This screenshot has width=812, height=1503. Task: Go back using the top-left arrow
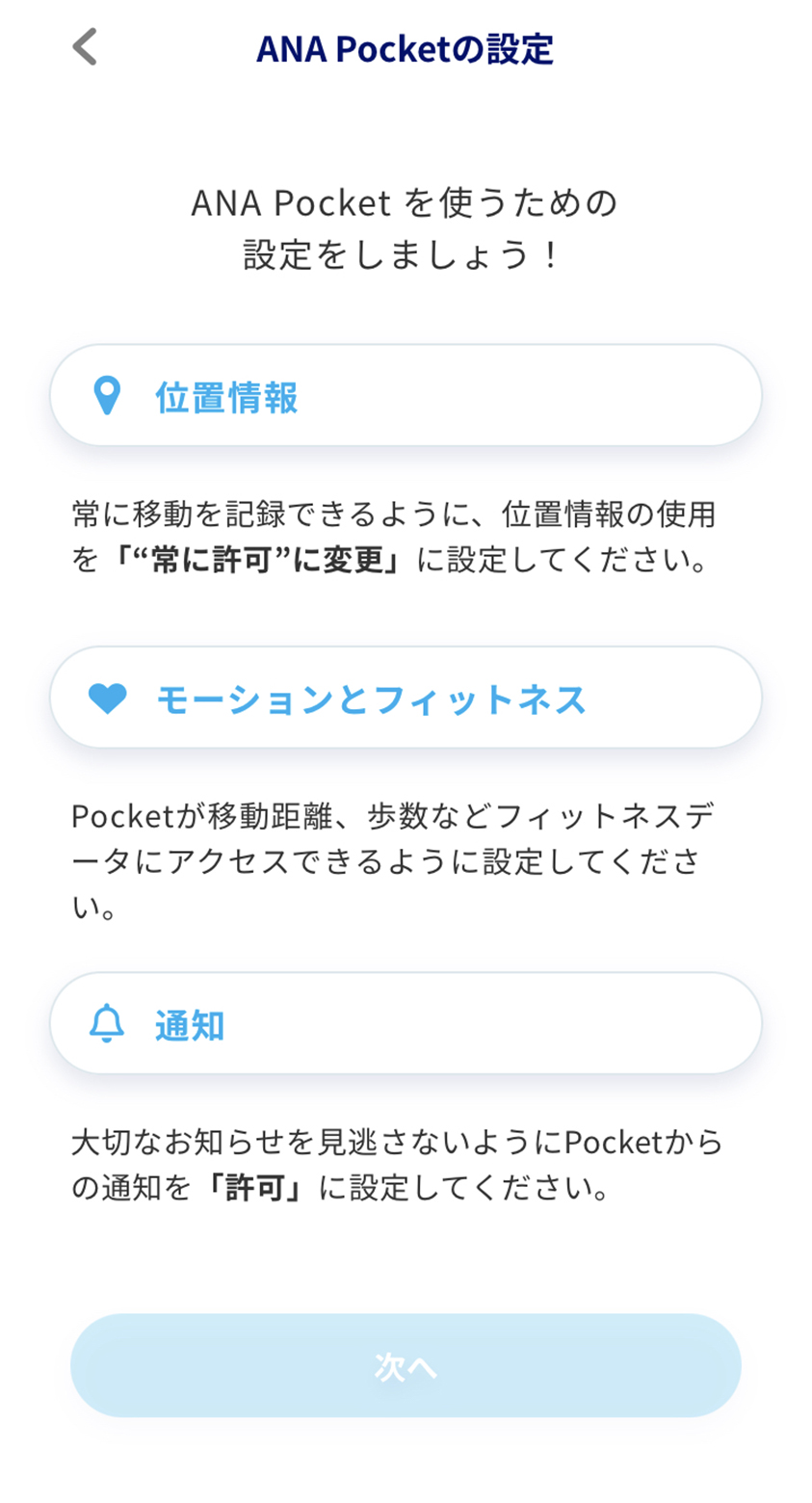coord(85,47)
